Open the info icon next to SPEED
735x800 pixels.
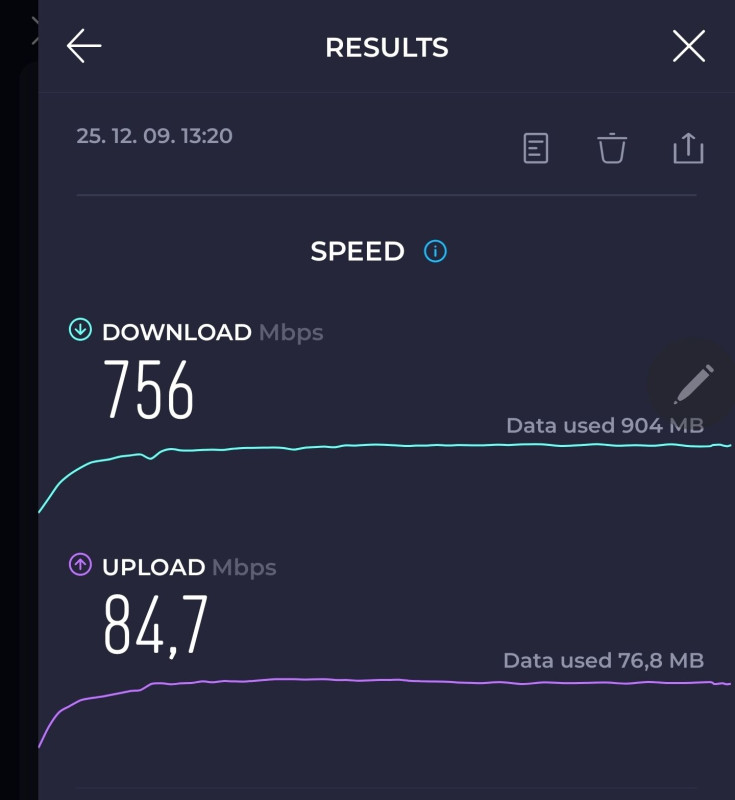pyautogui.click(x=435, y=251)
